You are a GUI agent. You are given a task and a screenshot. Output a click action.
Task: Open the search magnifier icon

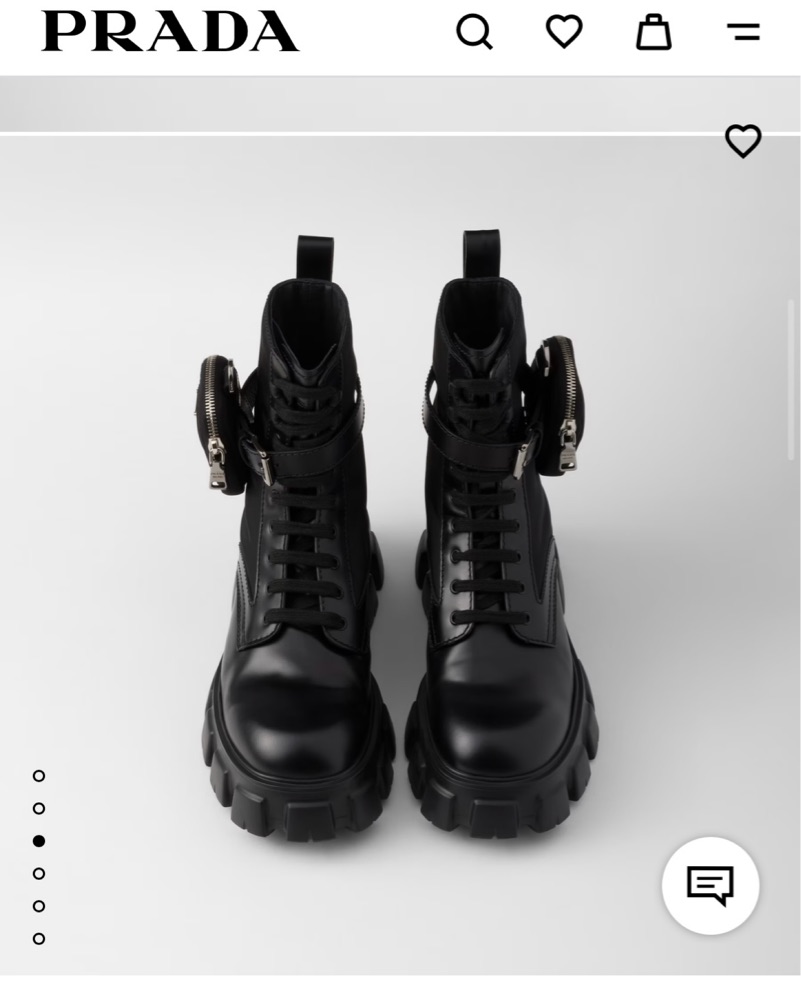(474, 32)
